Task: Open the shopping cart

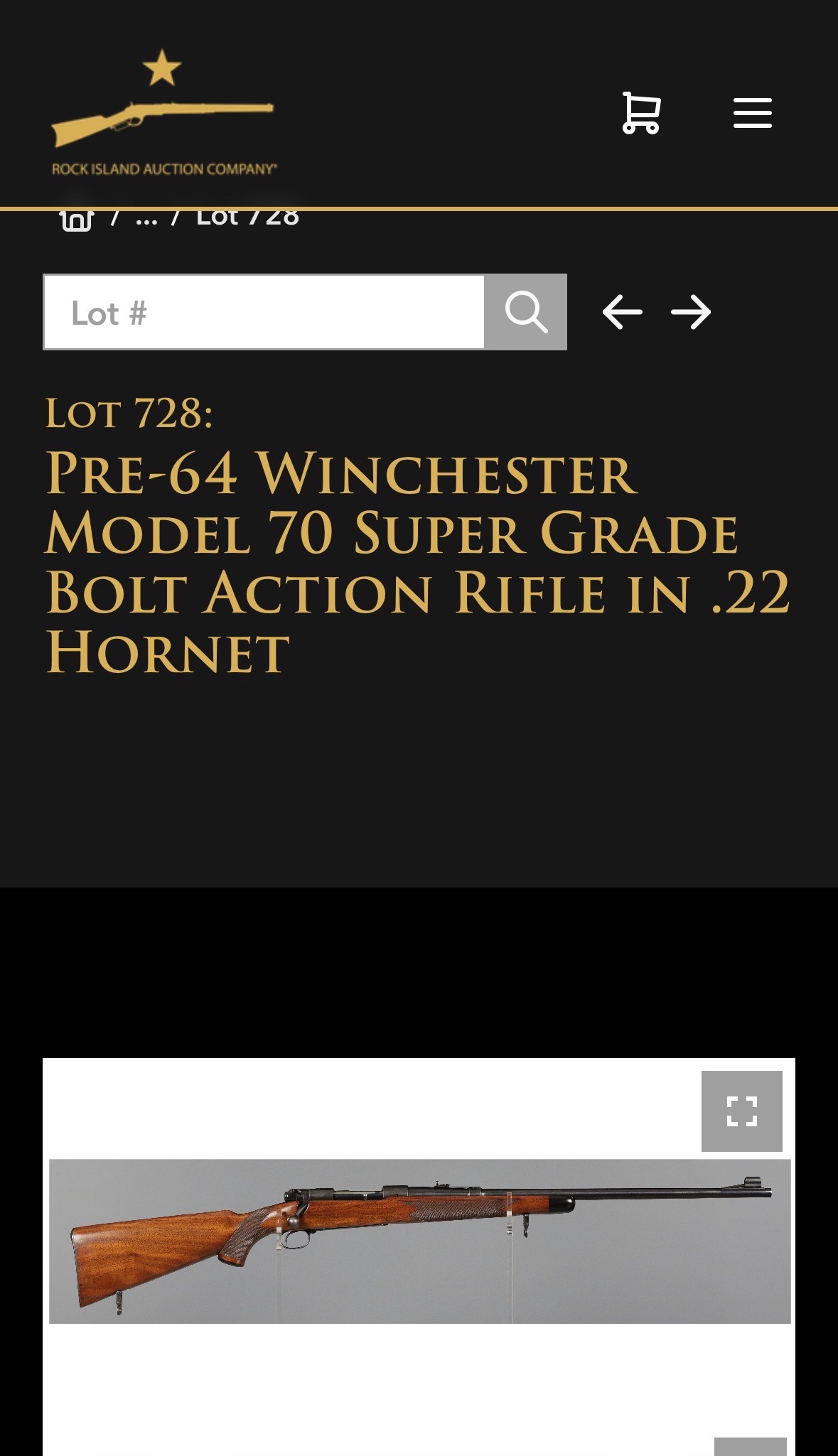Action: coord(641,113)
